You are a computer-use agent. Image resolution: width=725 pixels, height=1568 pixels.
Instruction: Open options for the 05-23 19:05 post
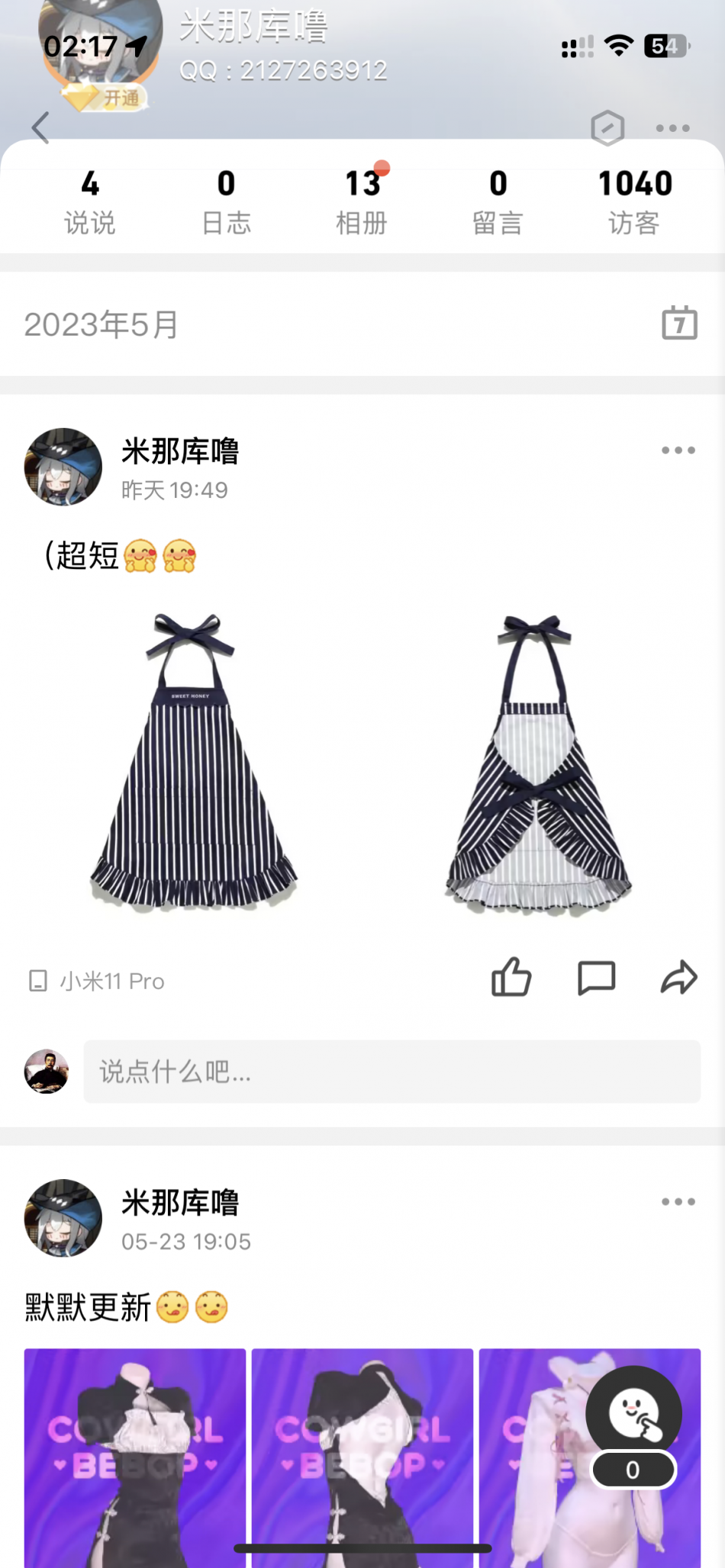[x=678, y=1202]
